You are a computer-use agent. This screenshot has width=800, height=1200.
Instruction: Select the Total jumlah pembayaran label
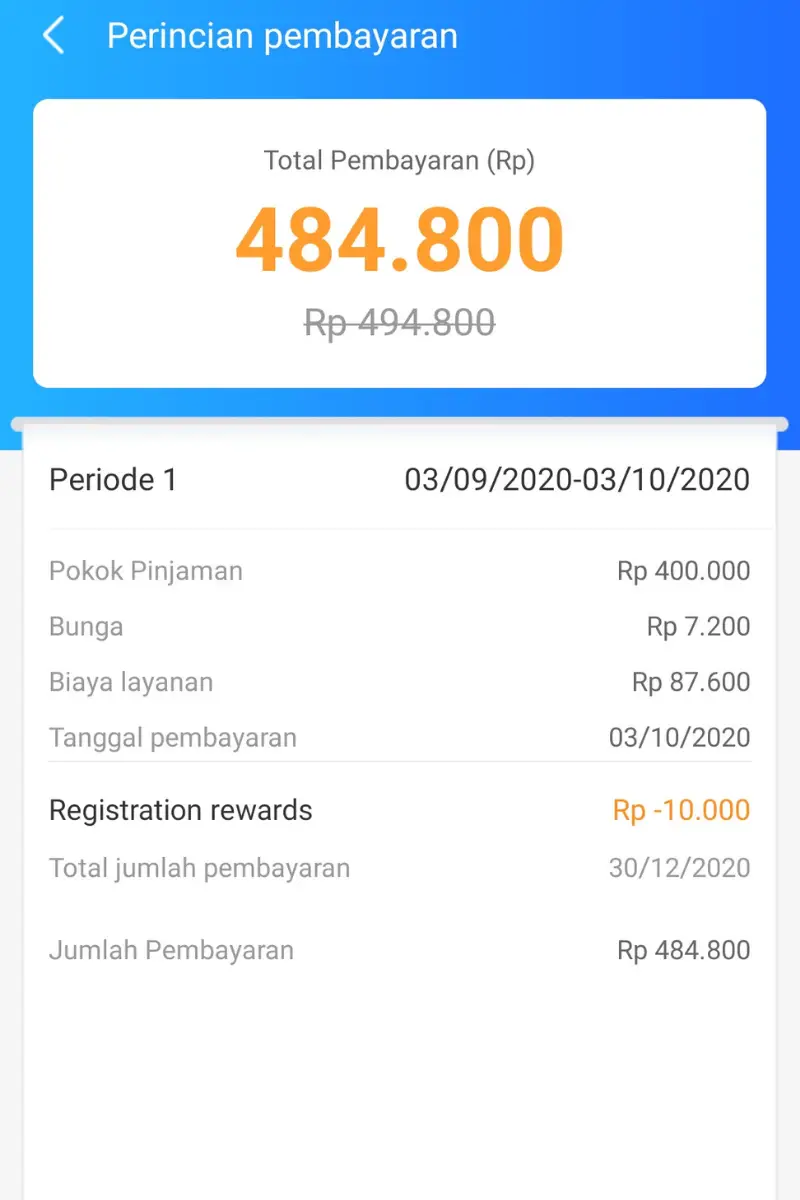point(199,868)
